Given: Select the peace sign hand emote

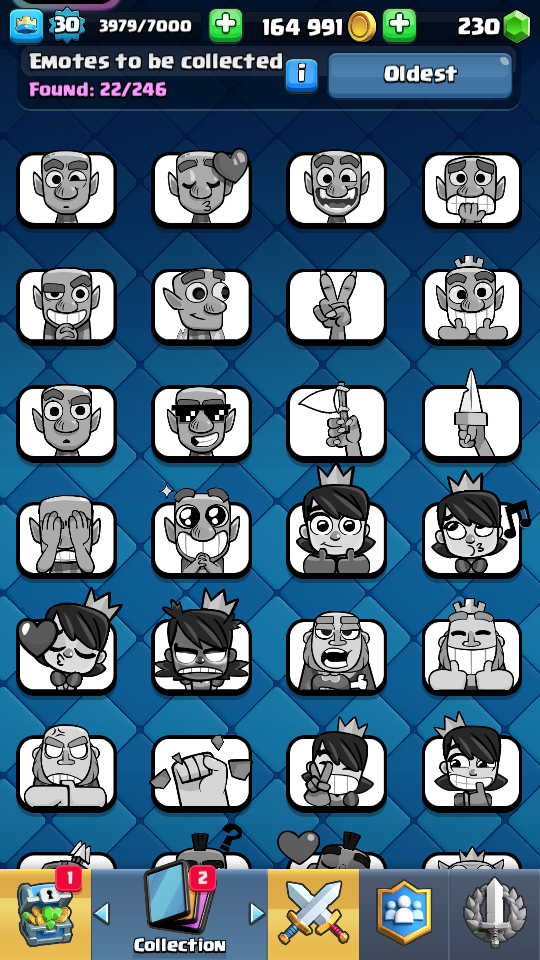Looking at the screenshot, I should tap(337, 306).
